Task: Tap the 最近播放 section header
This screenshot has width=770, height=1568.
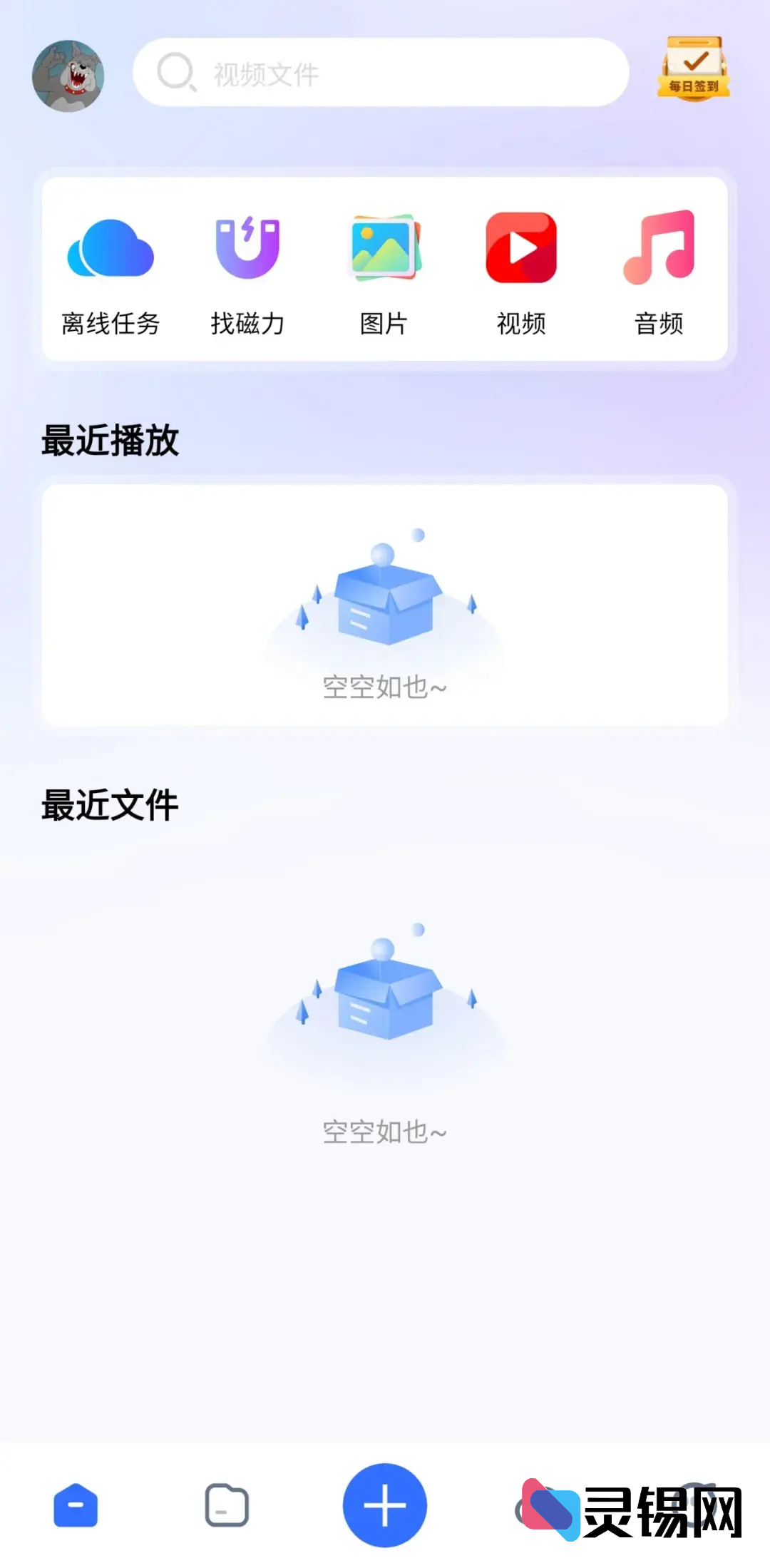Action: pyautogui.click(x=111, y=441)
